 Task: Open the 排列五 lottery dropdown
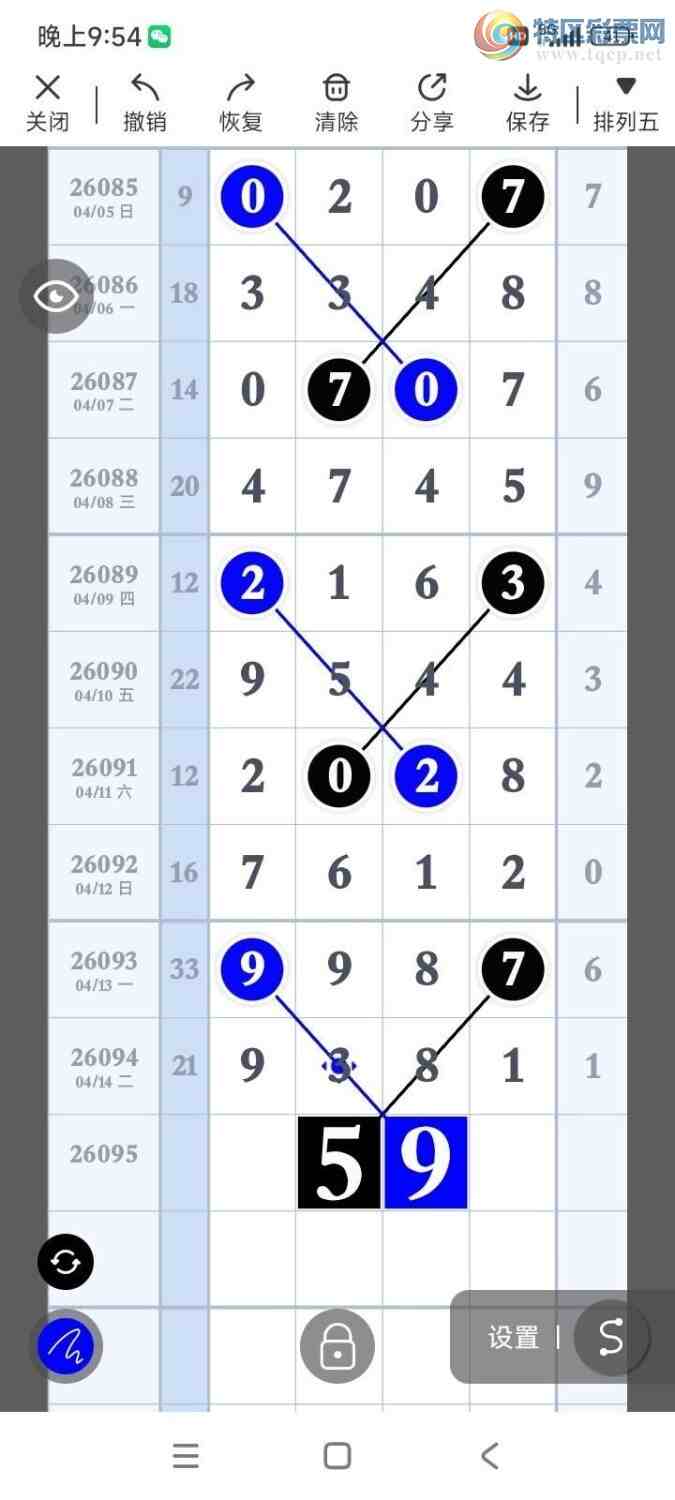(x=626, y=103)
